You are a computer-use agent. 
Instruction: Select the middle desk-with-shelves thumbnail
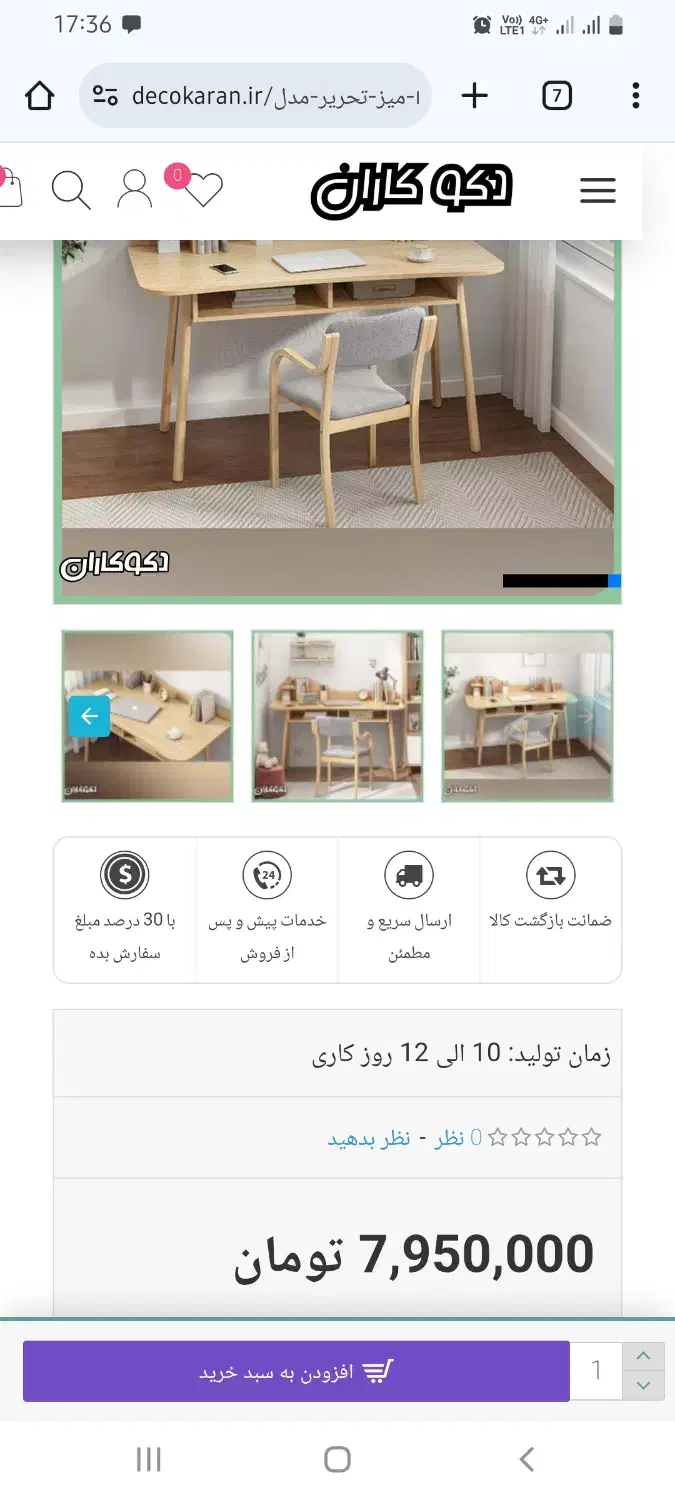point(337,716)
